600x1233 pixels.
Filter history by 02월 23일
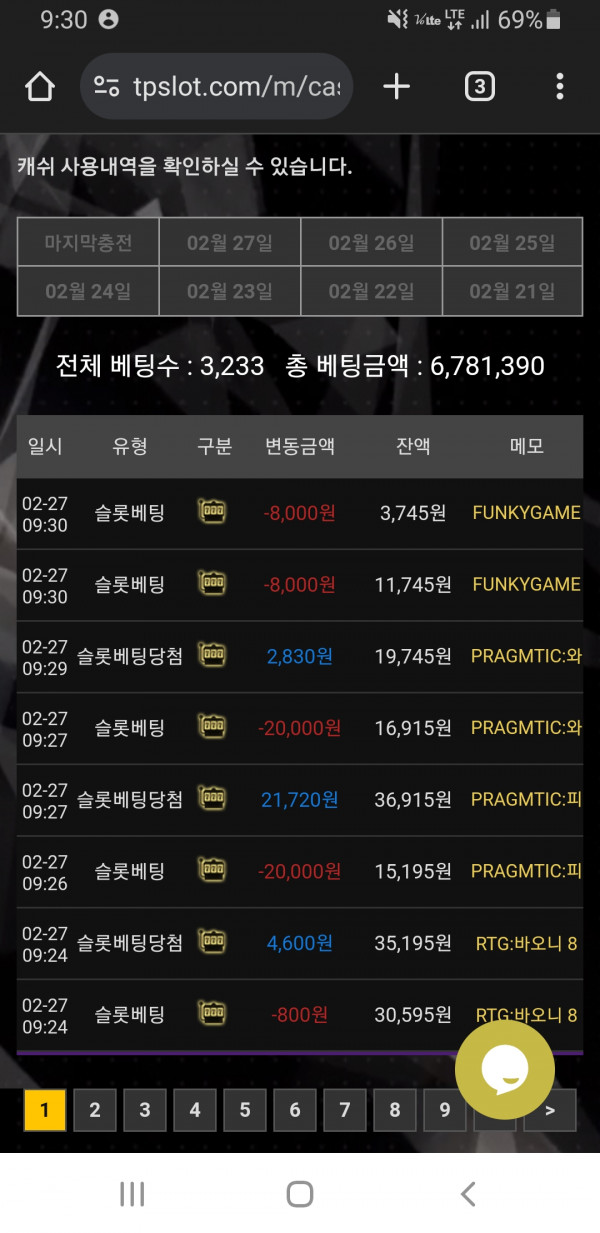(229, 292)
